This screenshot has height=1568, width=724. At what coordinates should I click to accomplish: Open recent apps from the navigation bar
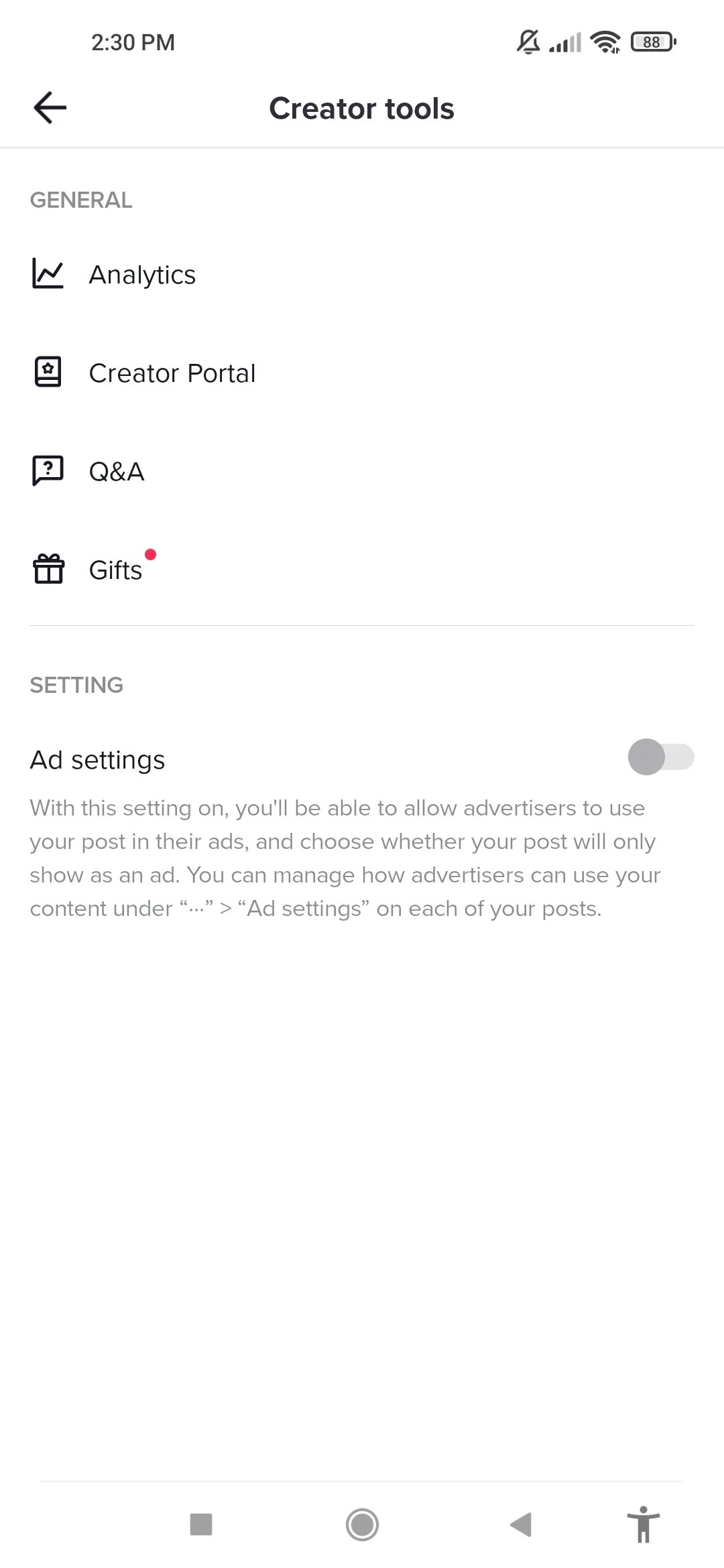point(201,1524)
